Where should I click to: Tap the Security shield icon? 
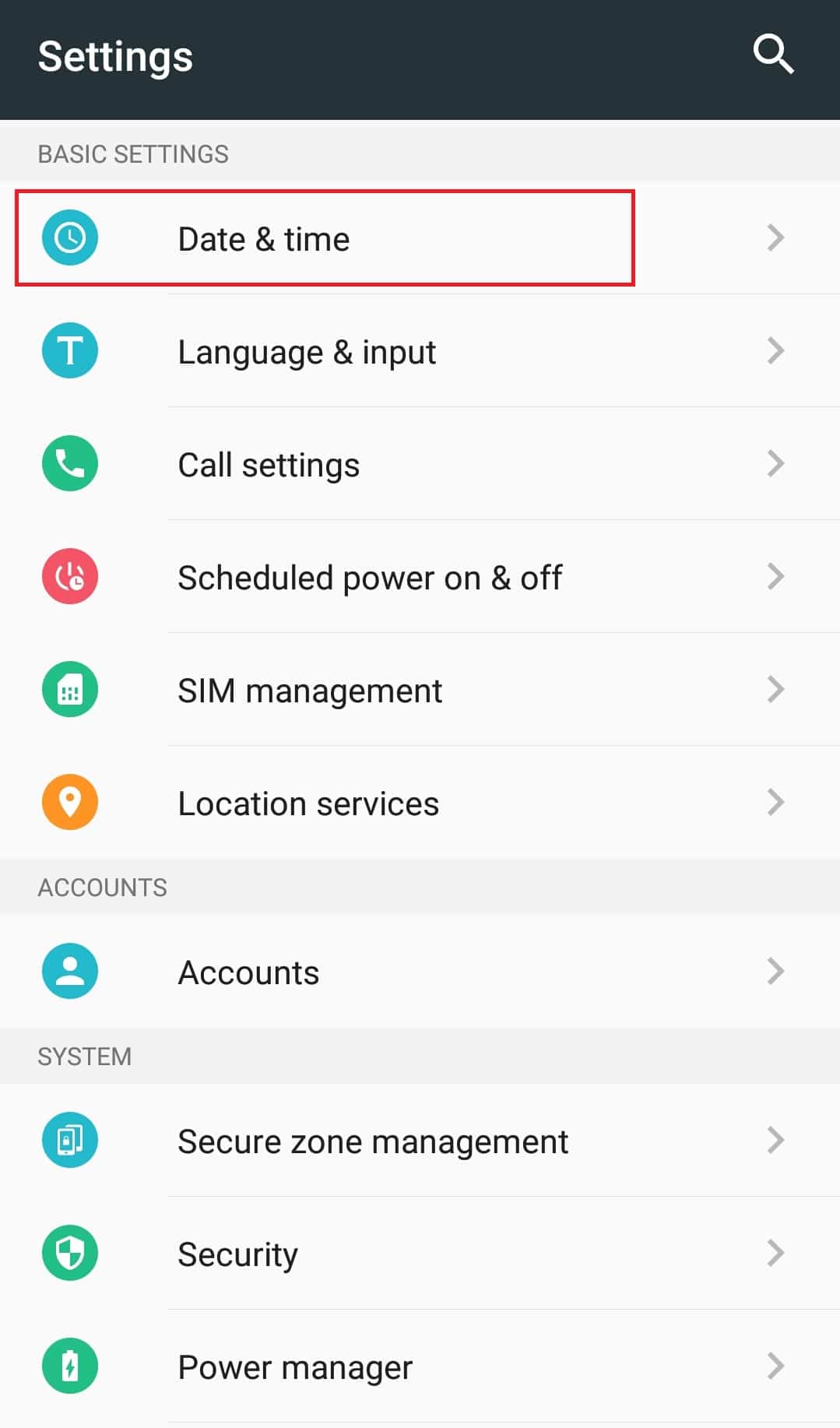click(x=69, y=1253)
